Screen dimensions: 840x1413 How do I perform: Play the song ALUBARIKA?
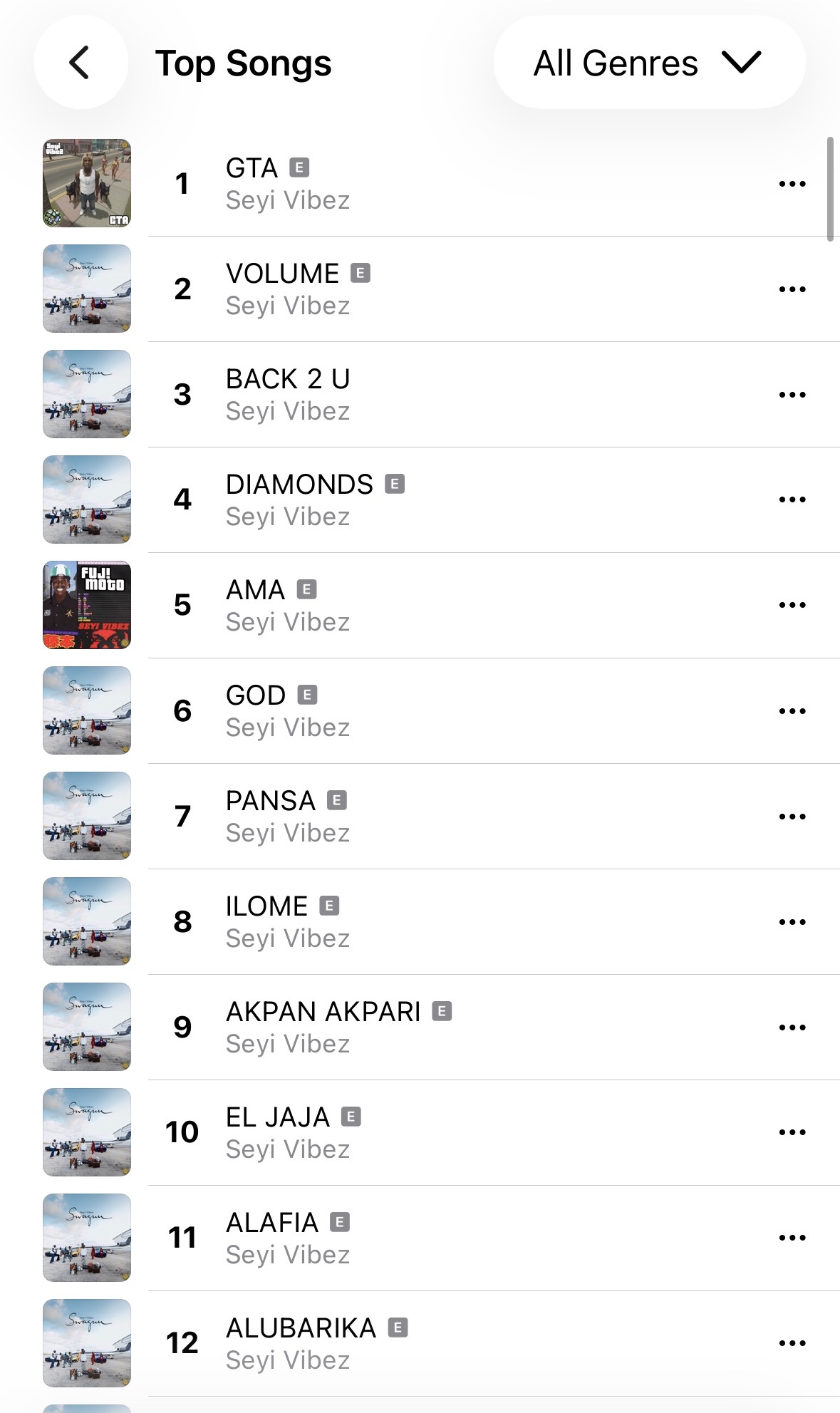point(441,1343)
